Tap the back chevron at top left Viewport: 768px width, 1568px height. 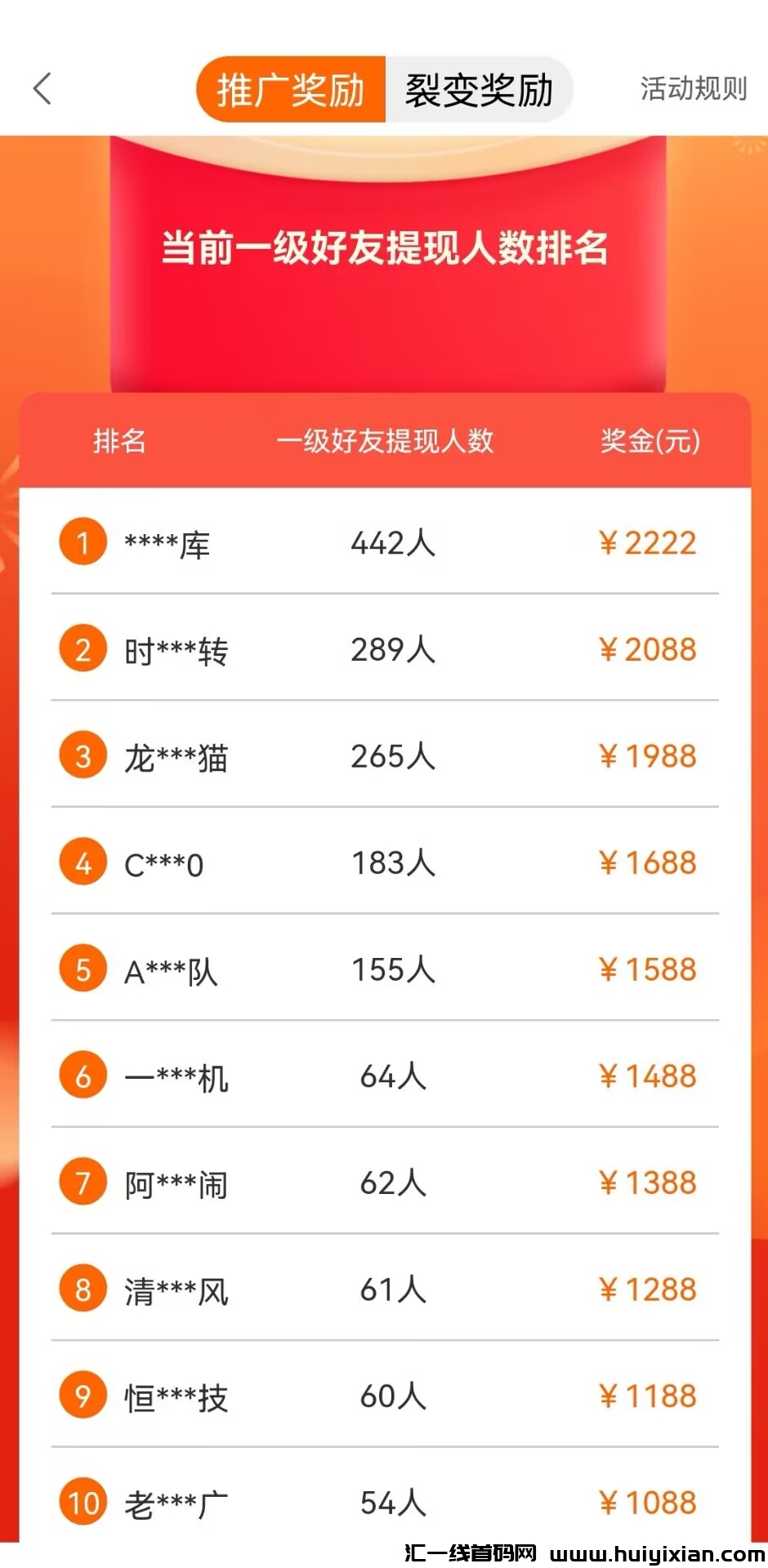click(42, 89)
